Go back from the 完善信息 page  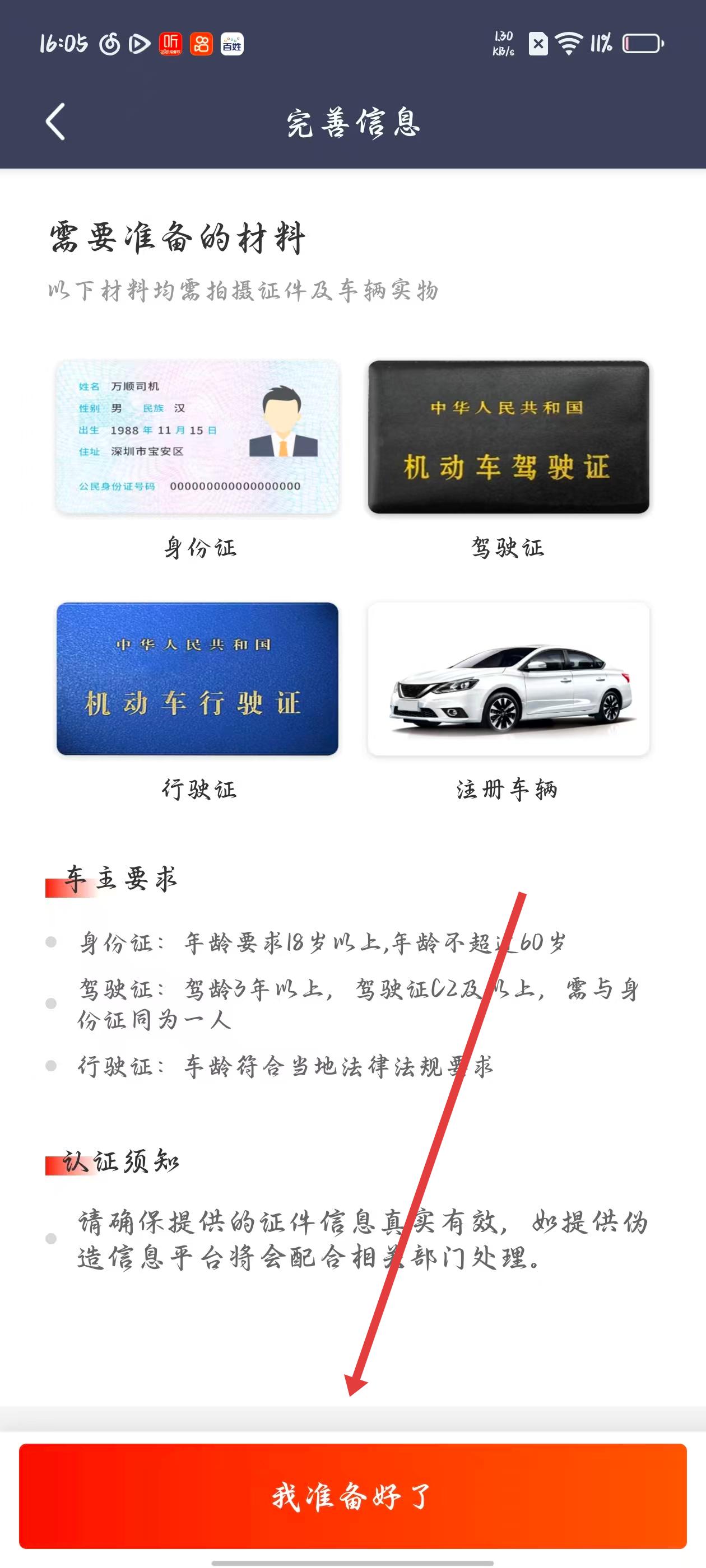pyautogui.click(x=55, y=122)
